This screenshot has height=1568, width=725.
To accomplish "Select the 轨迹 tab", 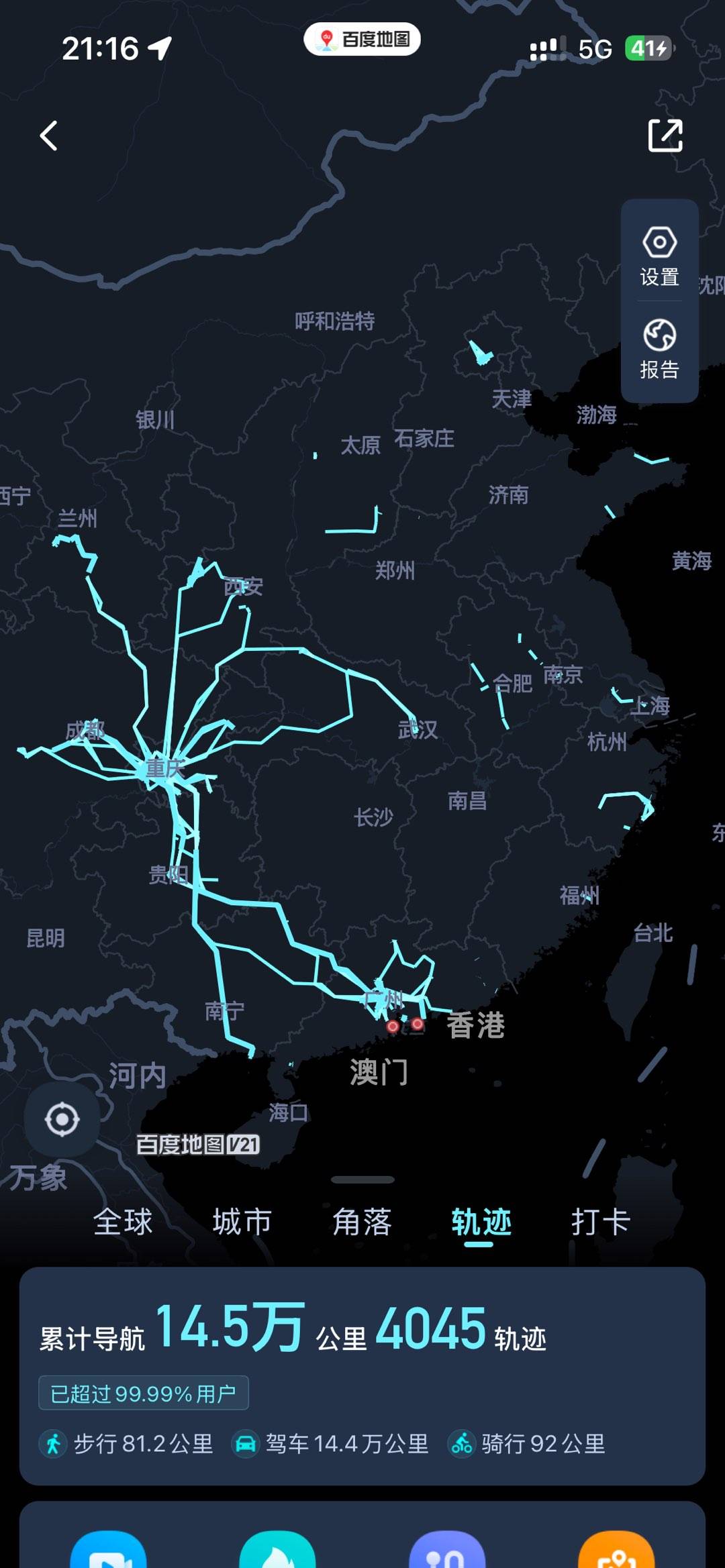I will click(x=481, y=1222).
